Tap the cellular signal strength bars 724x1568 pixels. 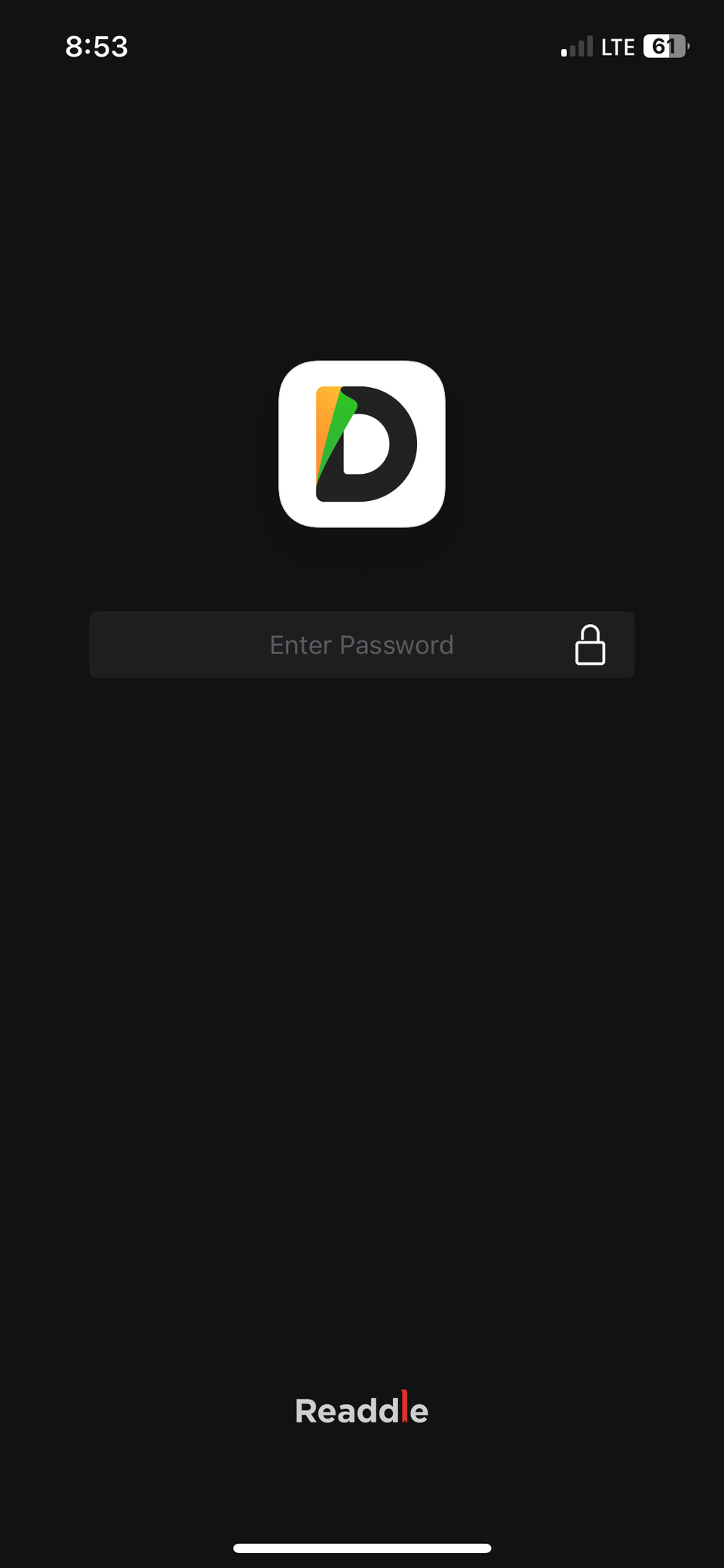pos(578,47)
